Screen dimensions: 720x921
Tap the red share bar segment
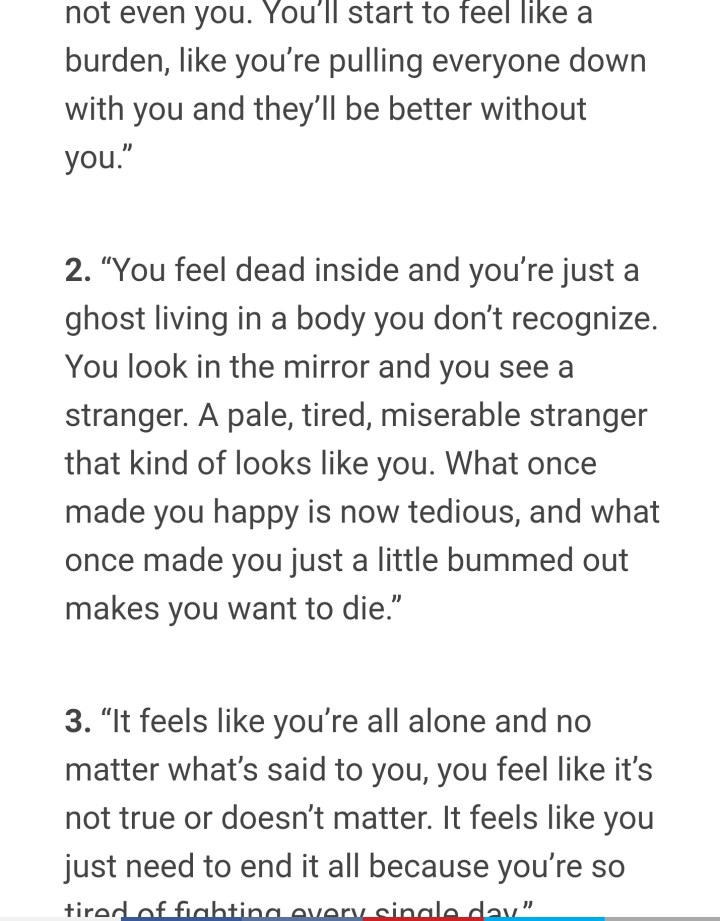[424, 918]
